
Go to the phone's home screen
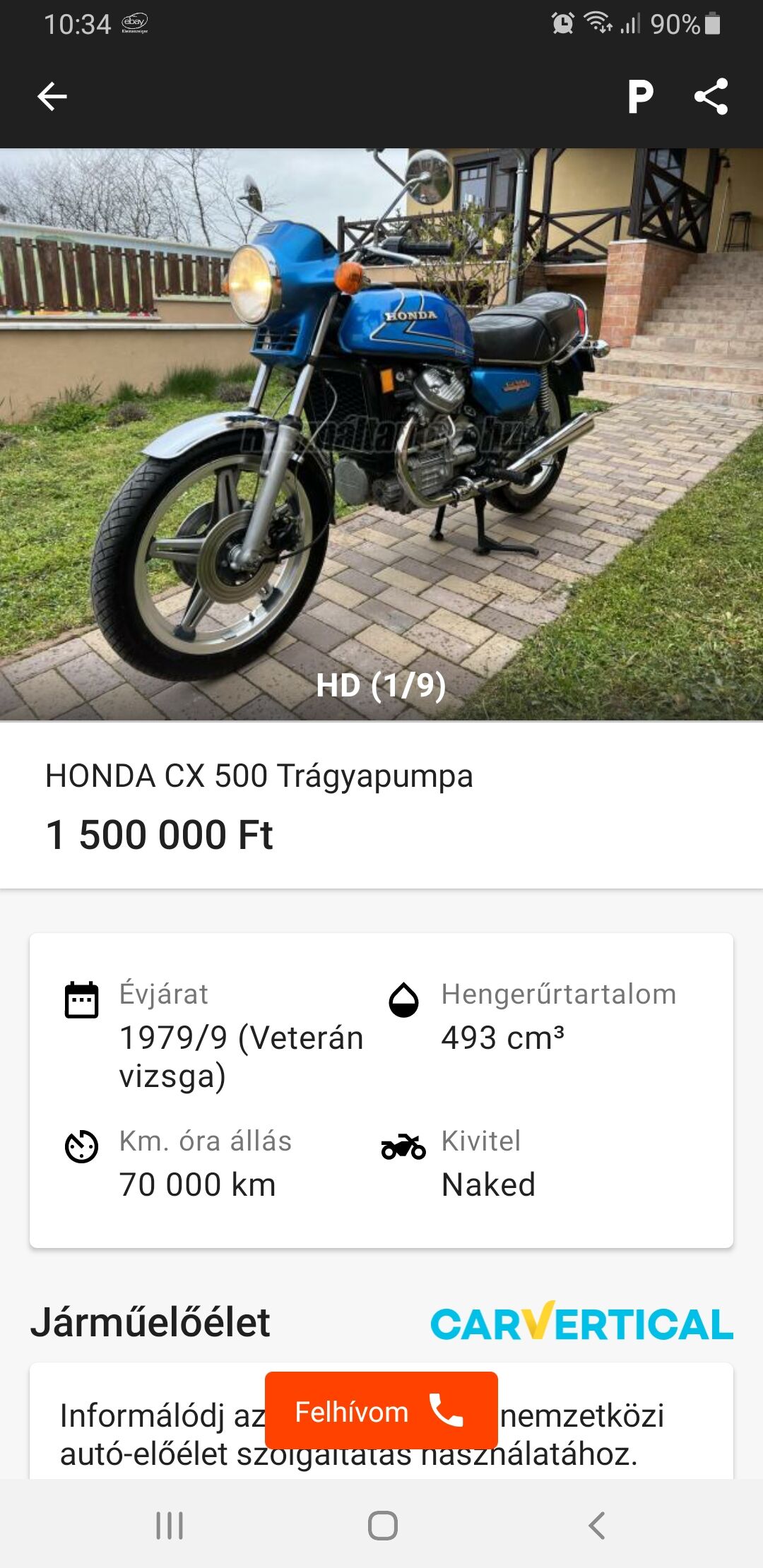pos(382,1526)
